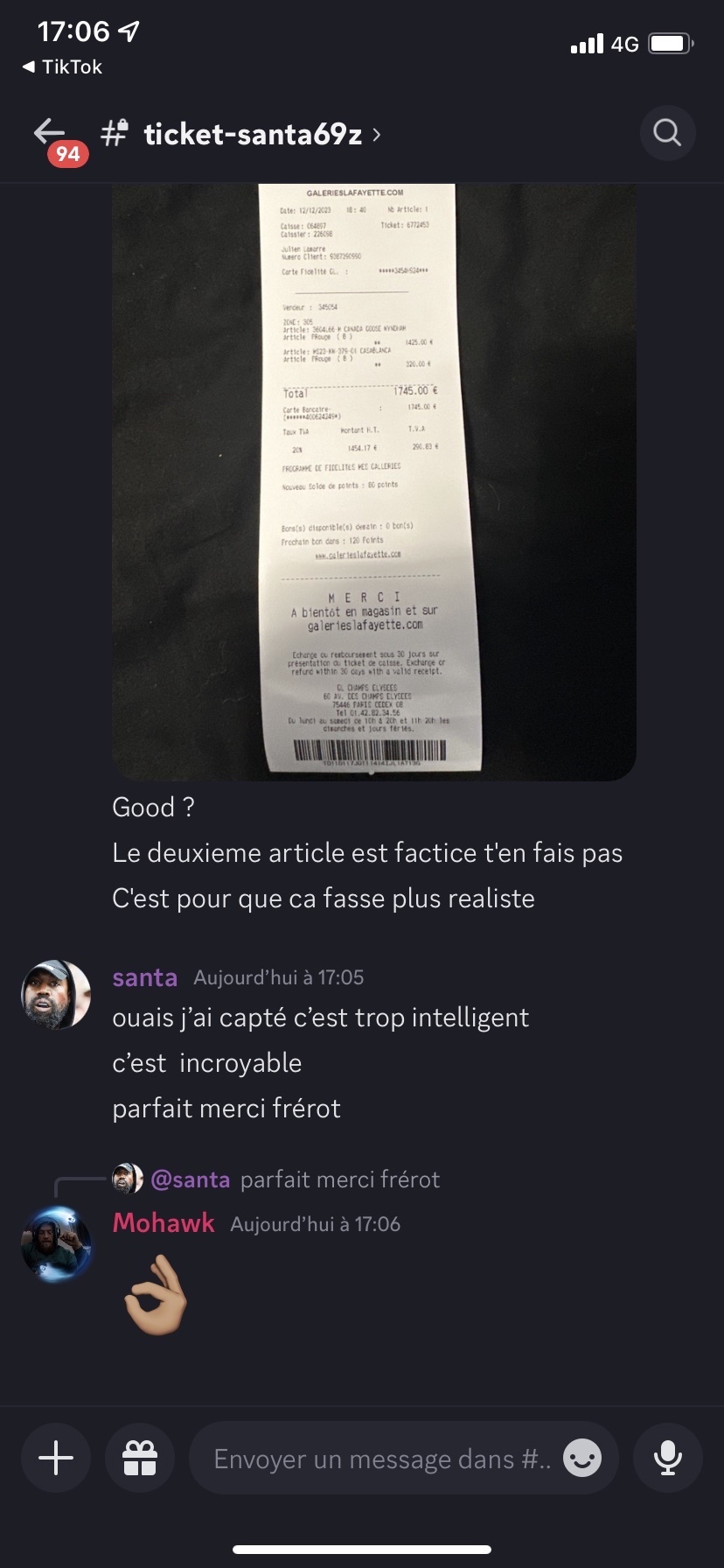The height and width of the screenshot is (1568, 724).
Task: Open the gift icon
Action: [140, 1459]
